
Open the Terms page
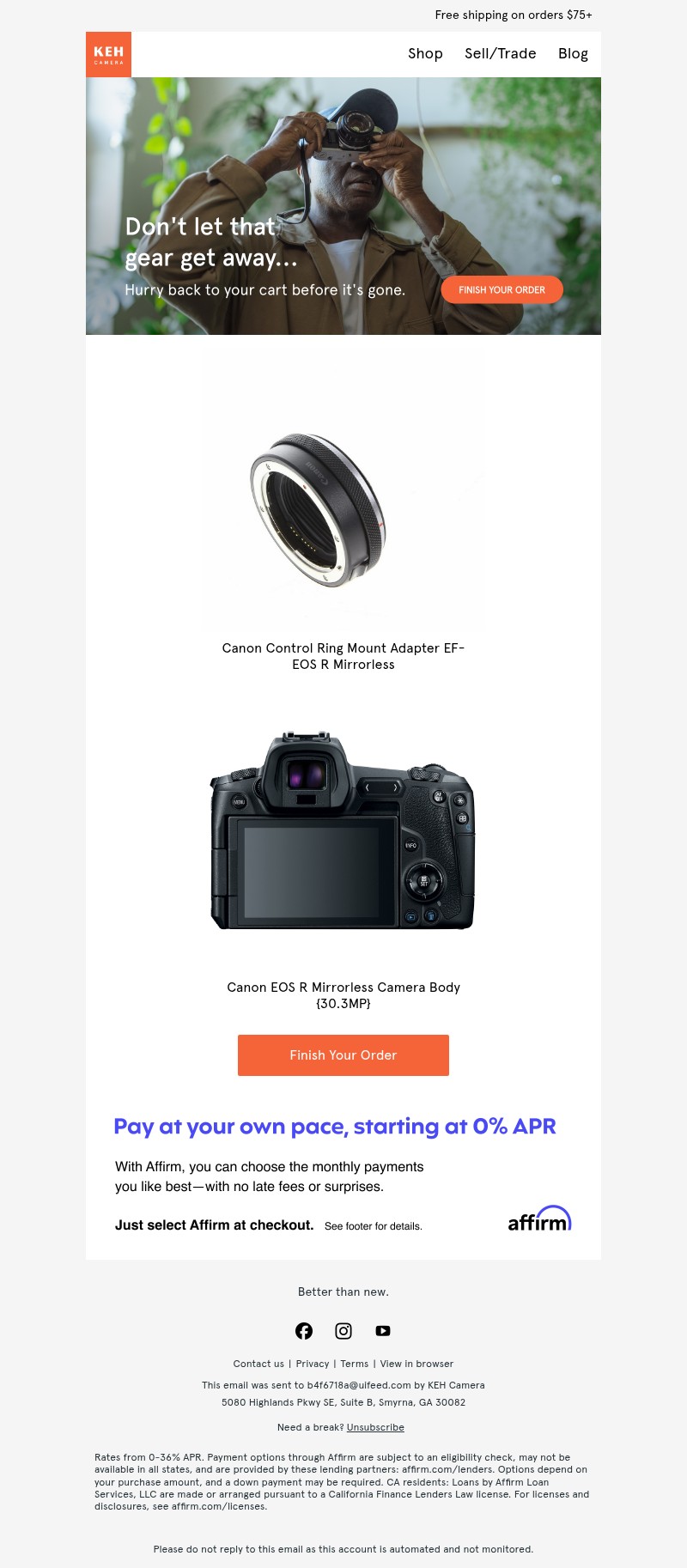(x=354, y=1364)
